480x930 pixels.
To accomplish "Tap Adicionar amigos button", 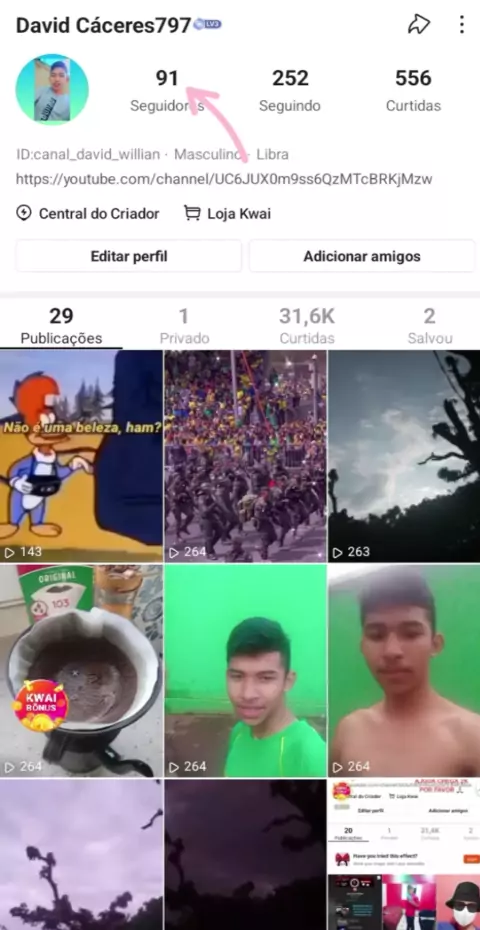I will click(x=362, y=256).
